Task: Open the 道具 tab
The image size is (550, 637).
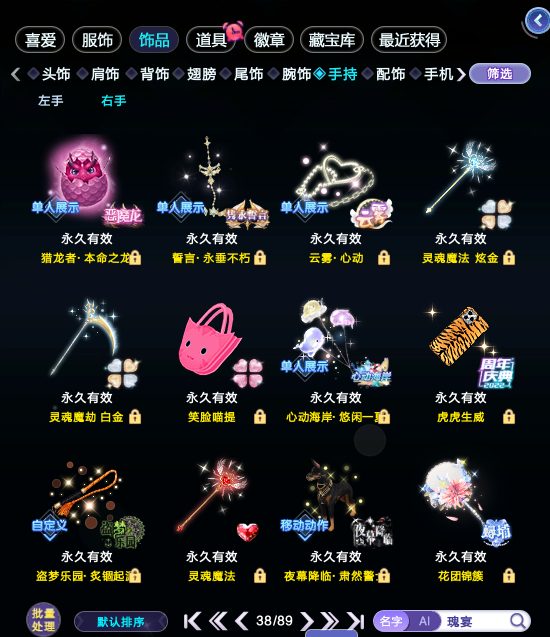Action: (x=211, y=40)
